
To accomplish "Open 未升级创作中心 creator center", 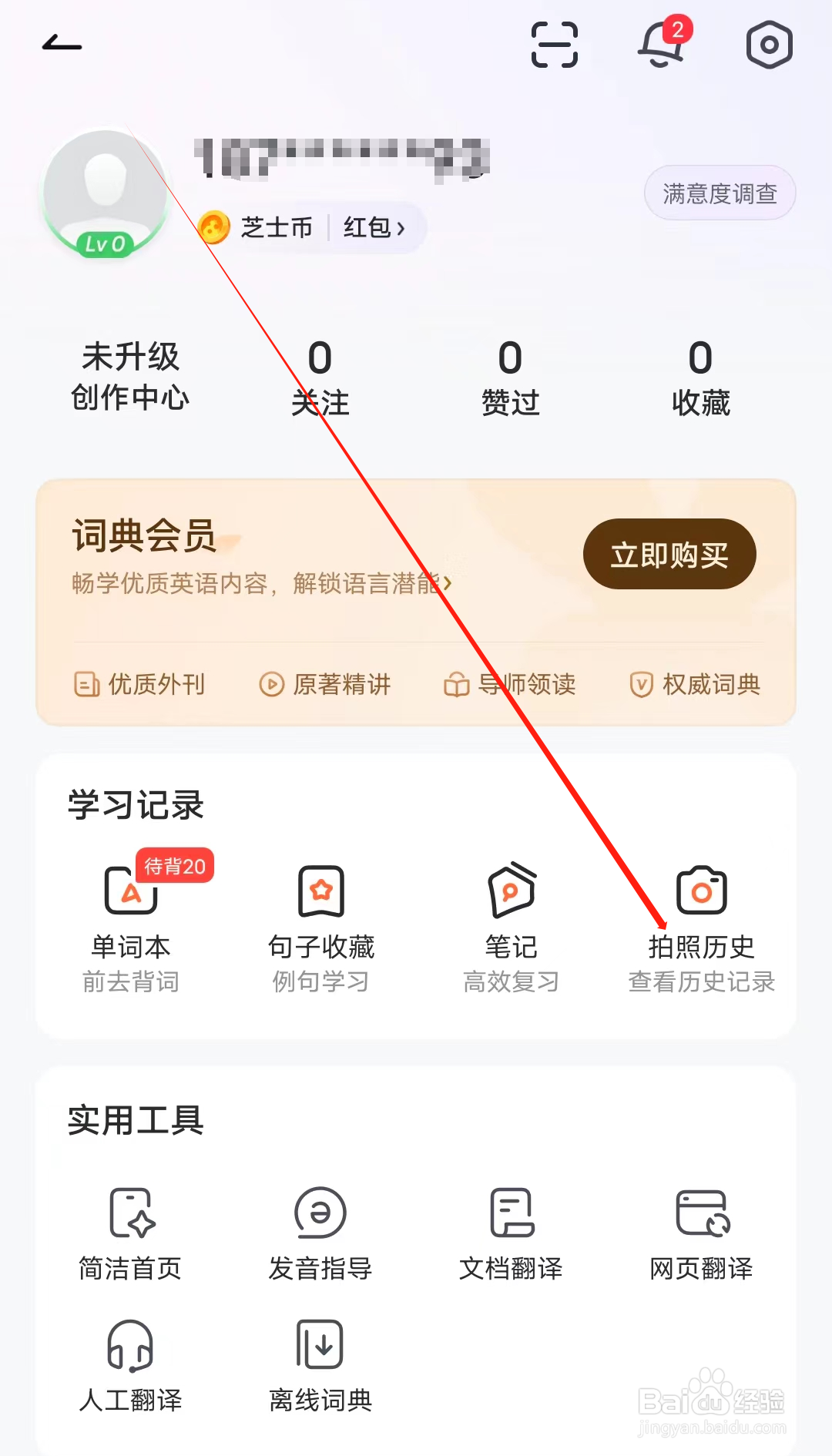I will 129,377.
